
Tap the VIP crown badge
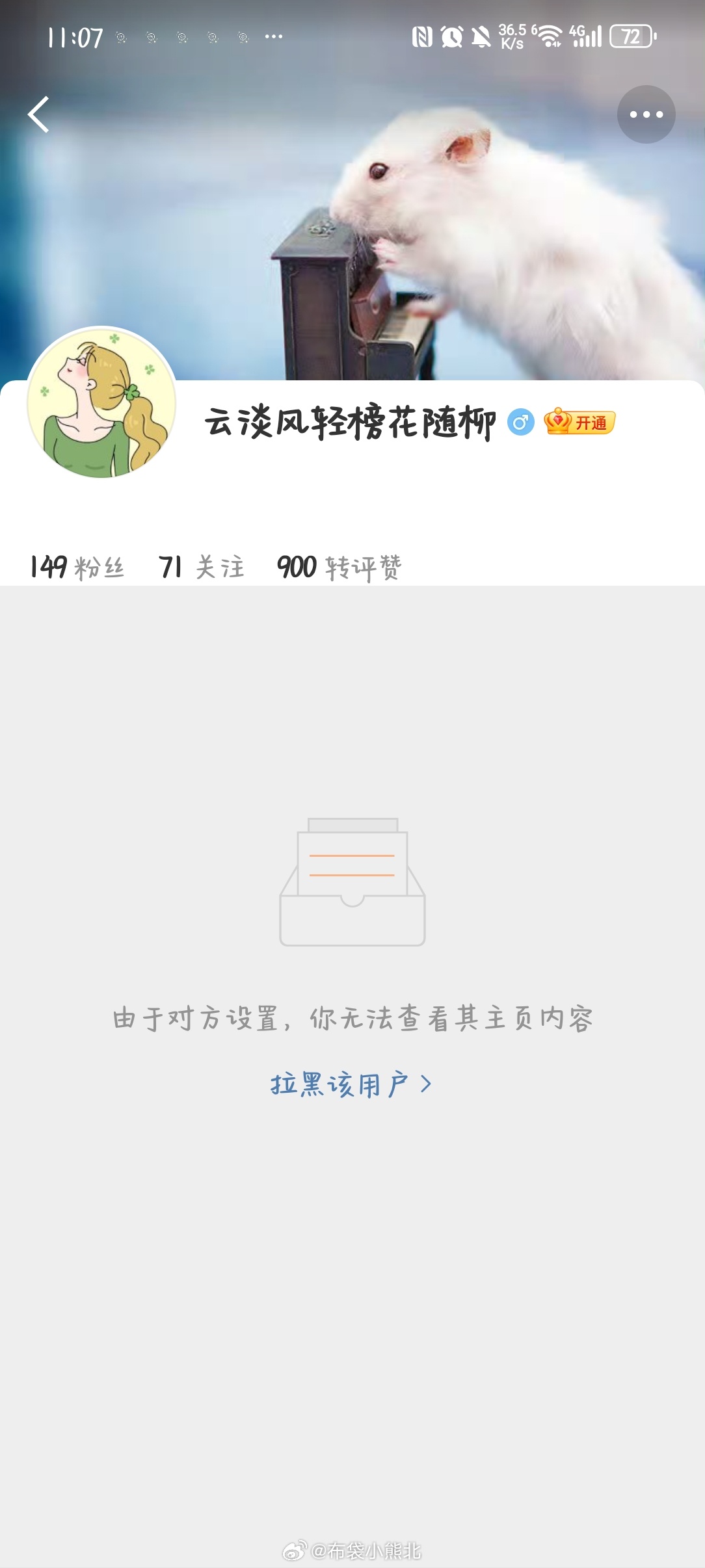tap(559, 422)
